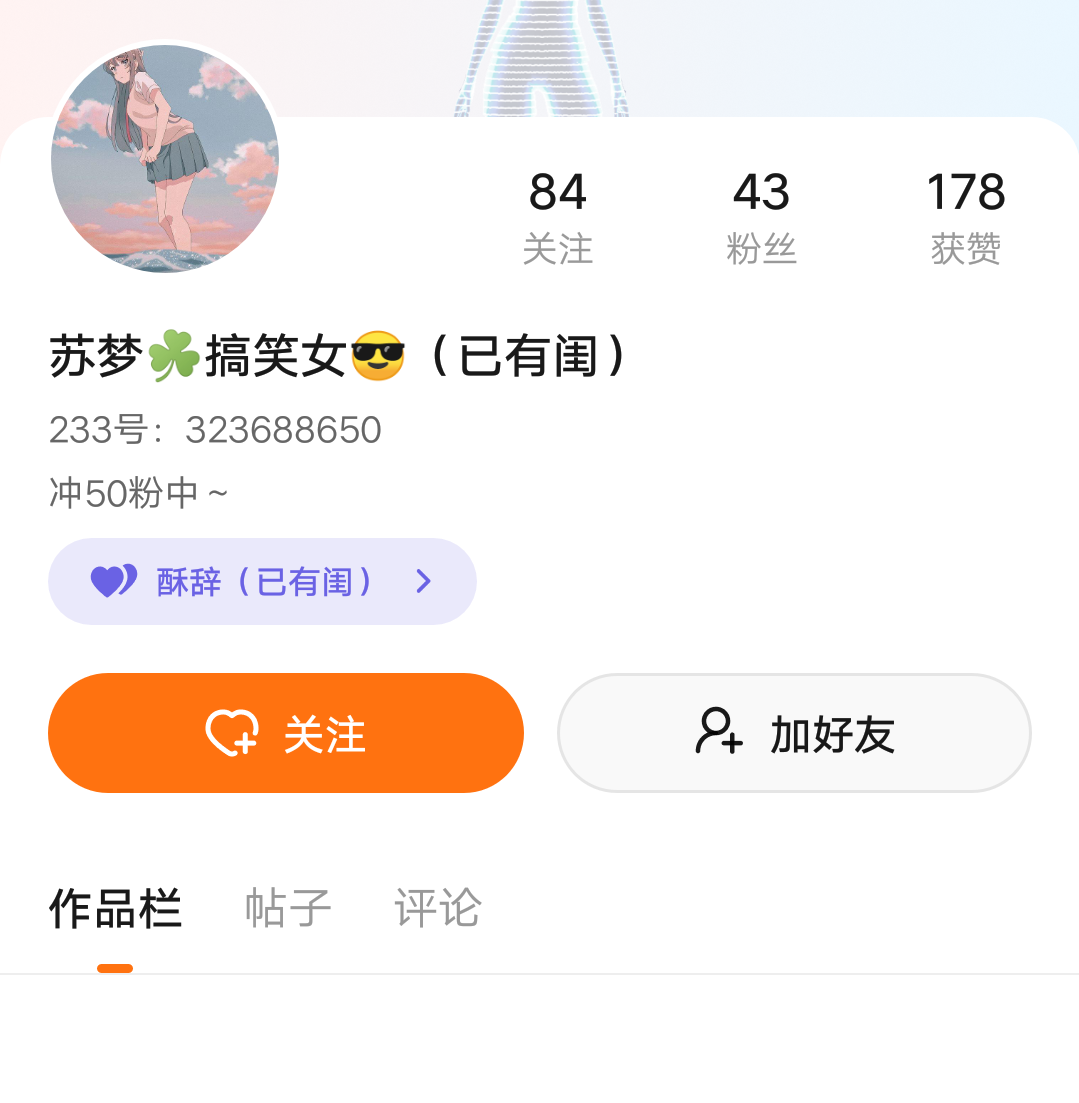This screenshot has width=1079, height=1103.
Task: Follow this user with the orange 关注 button
Action: 286,733
